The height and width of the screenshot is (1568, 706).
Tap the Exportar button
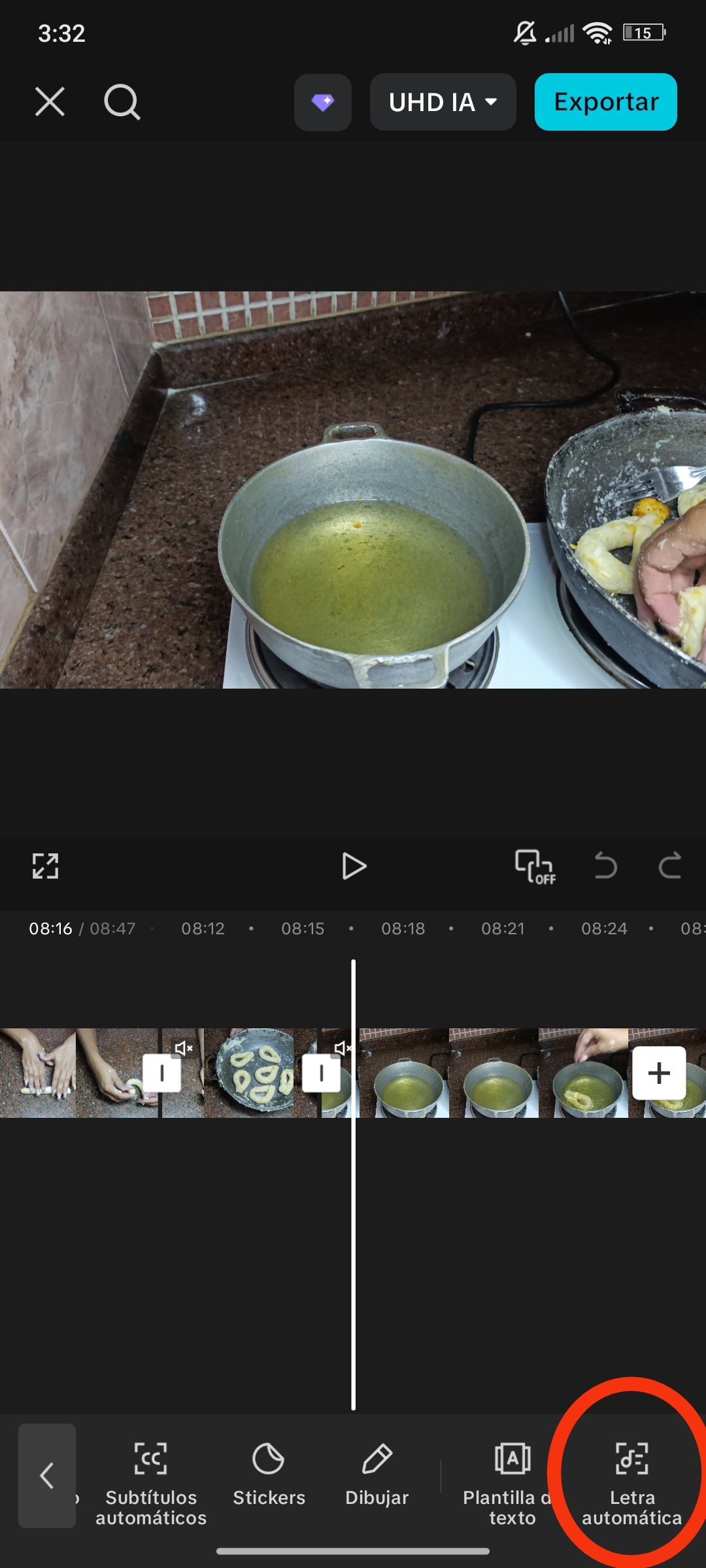tap(606, 102)
